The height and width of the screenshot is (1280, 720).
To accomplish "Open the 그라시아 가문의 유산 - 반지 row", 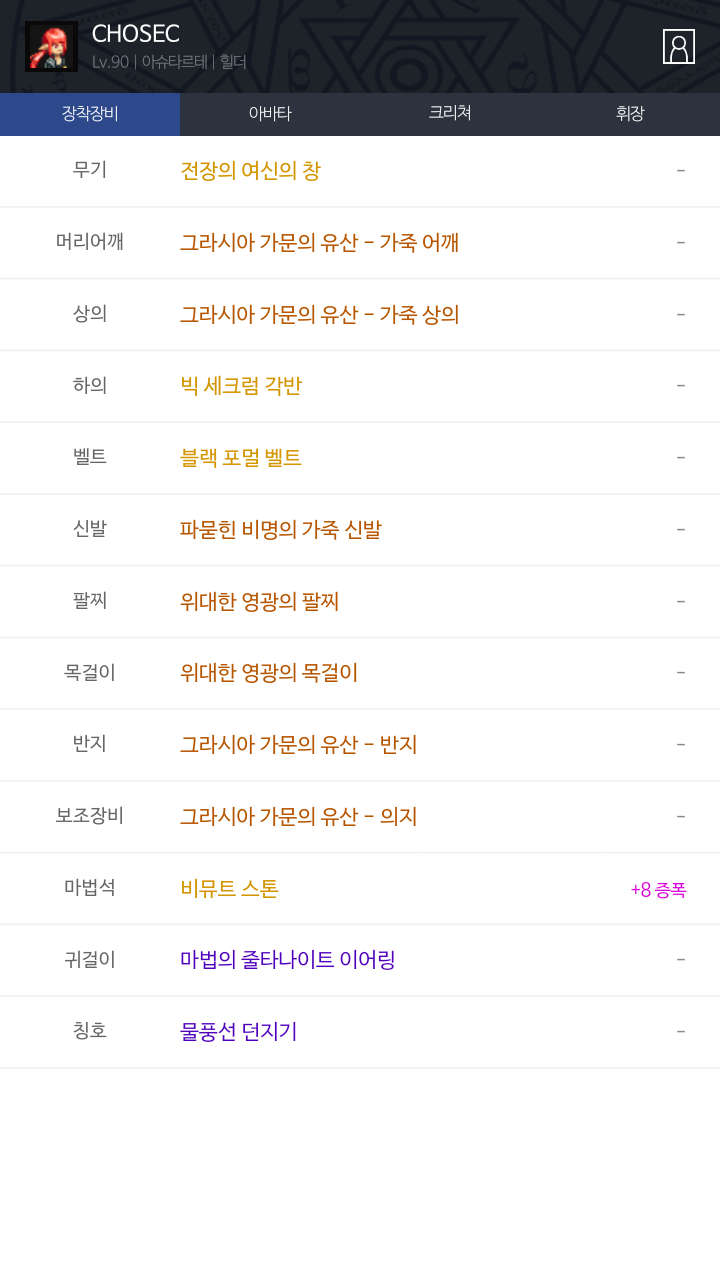I will point(299,745).
